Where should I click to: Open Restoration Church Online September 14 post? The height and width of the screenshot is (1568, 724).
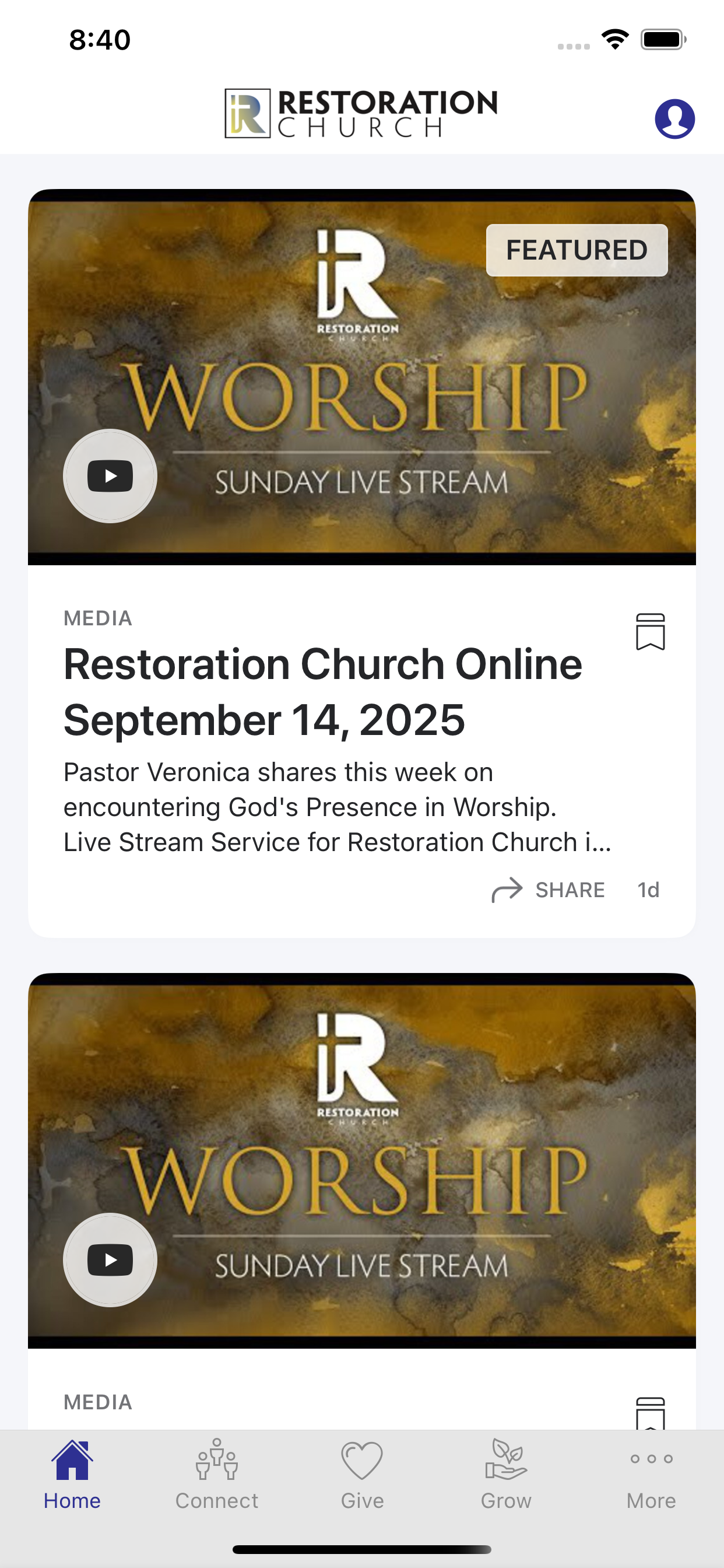[x=322, y=694]
